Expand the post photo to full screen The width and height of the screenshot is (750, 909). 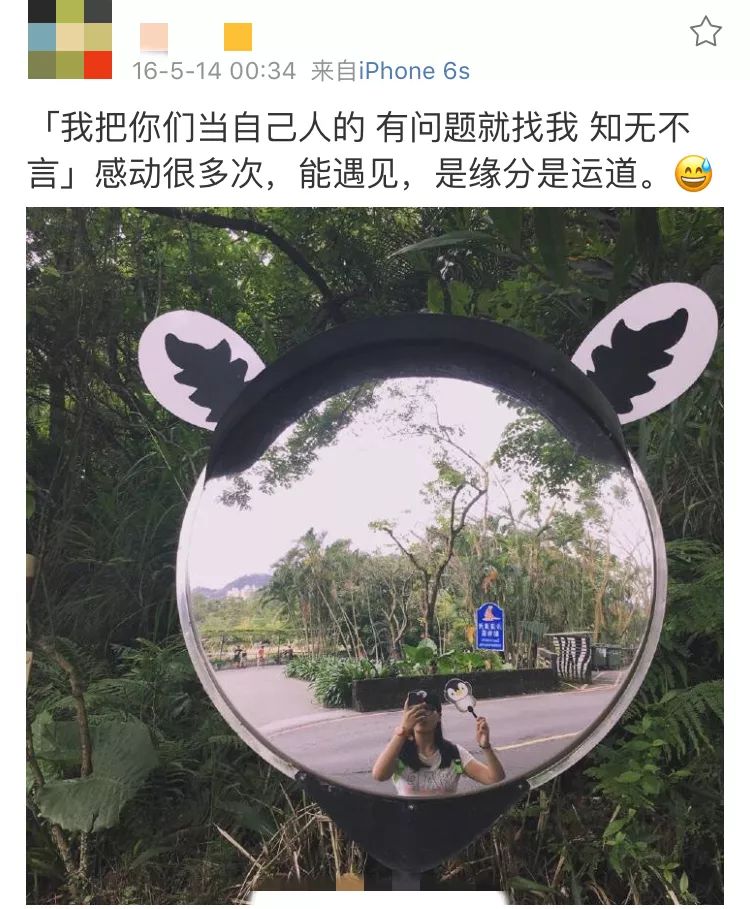[x=375, y=550]
